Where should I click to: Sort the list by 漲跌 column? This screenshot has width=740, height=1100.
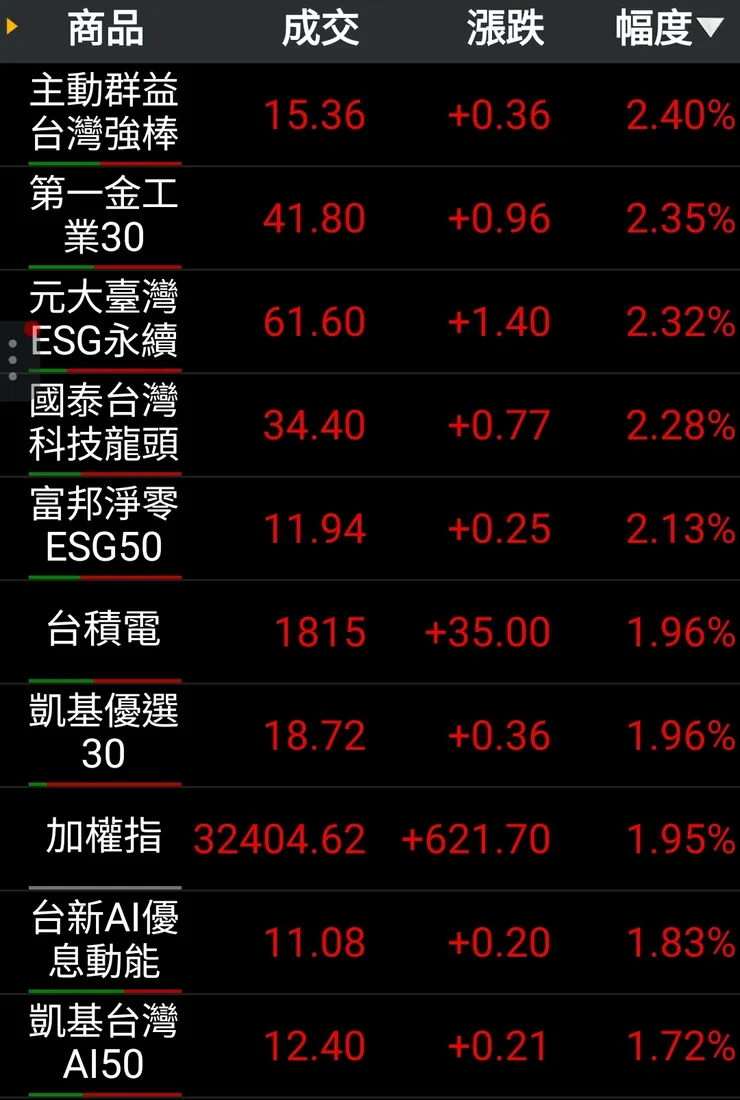pyautogui.click(x=505, y=30)
